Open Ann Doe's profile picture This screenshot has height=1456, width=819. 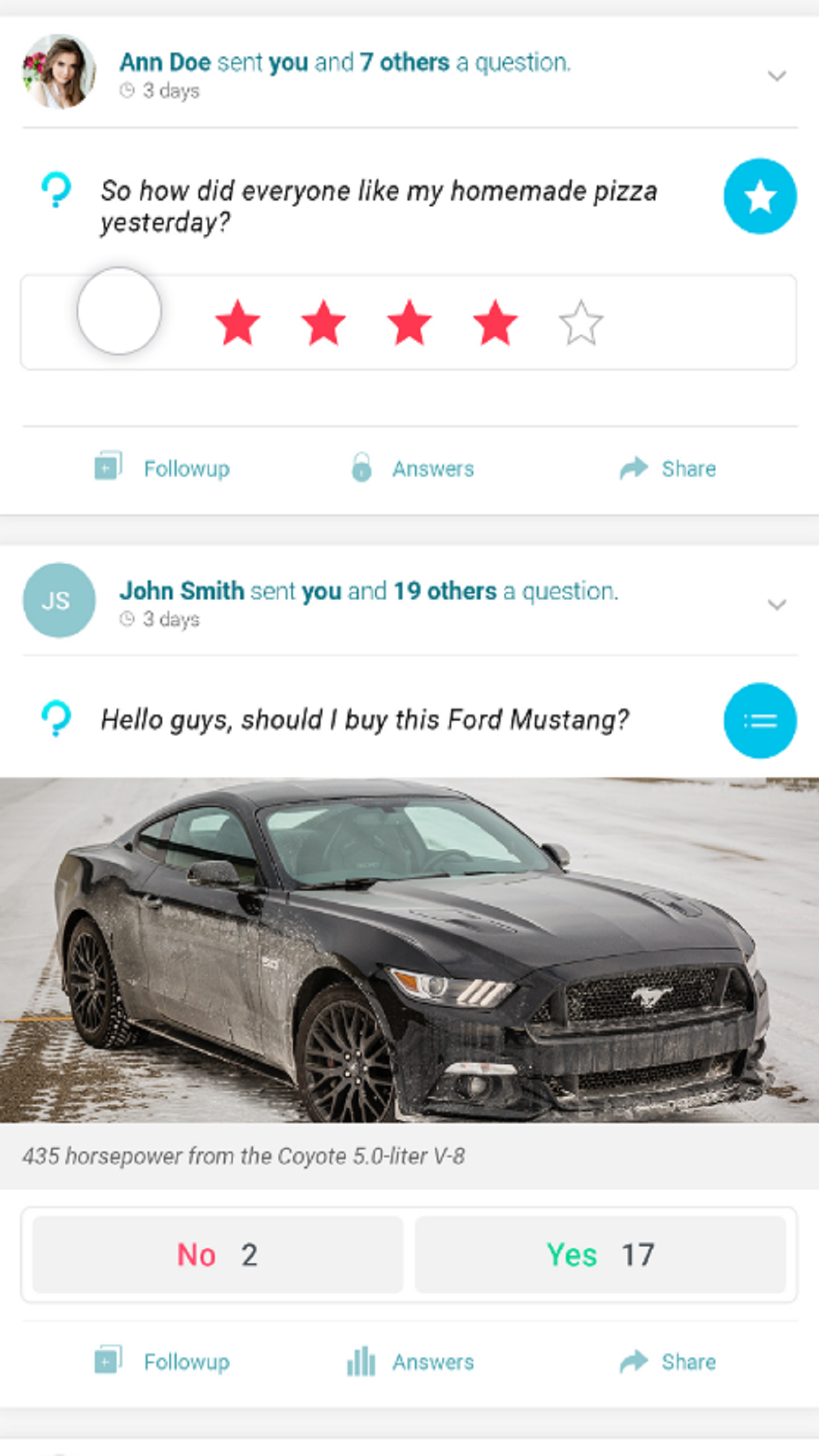(x=59, y=72)
